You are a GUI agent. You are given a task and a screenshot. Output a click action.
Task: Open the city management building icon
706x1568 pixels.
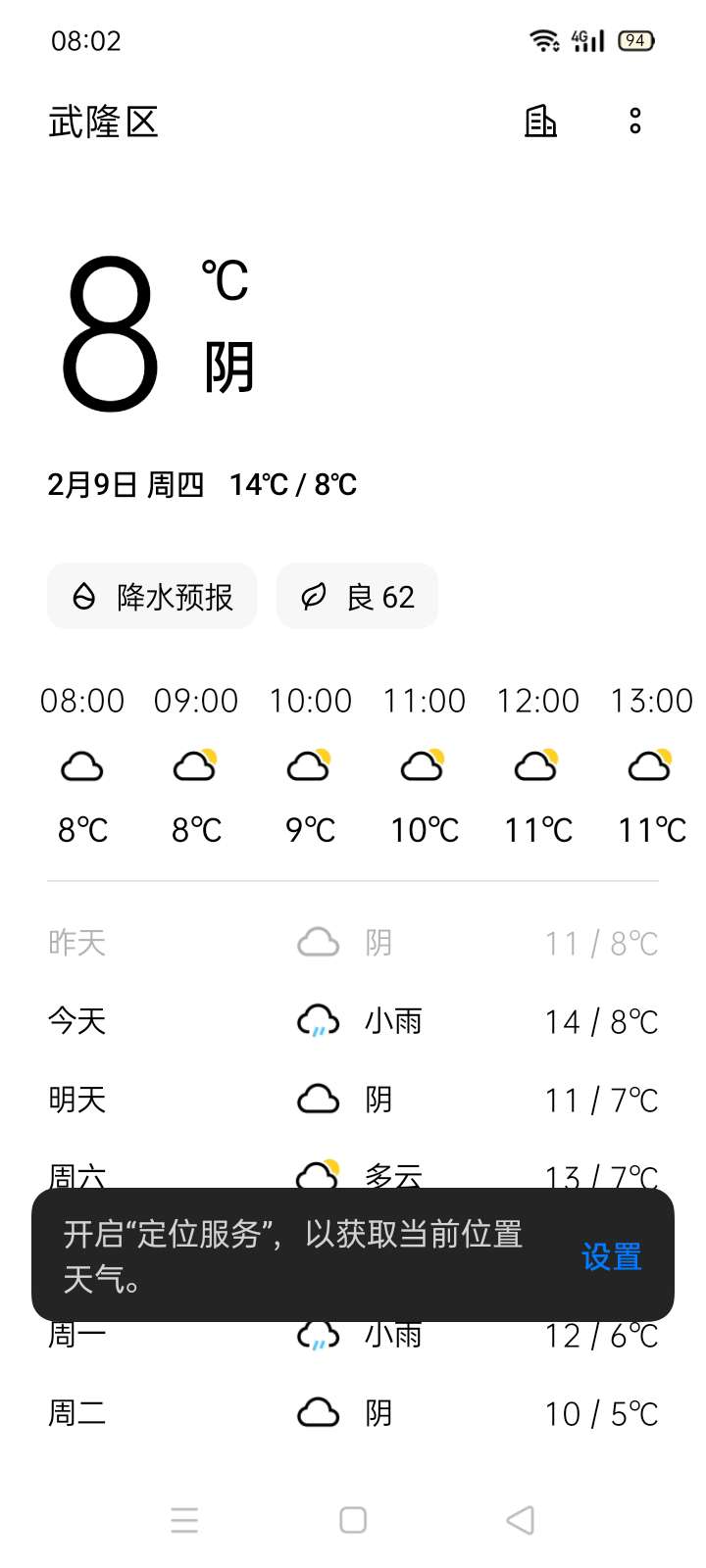[540, 122]
